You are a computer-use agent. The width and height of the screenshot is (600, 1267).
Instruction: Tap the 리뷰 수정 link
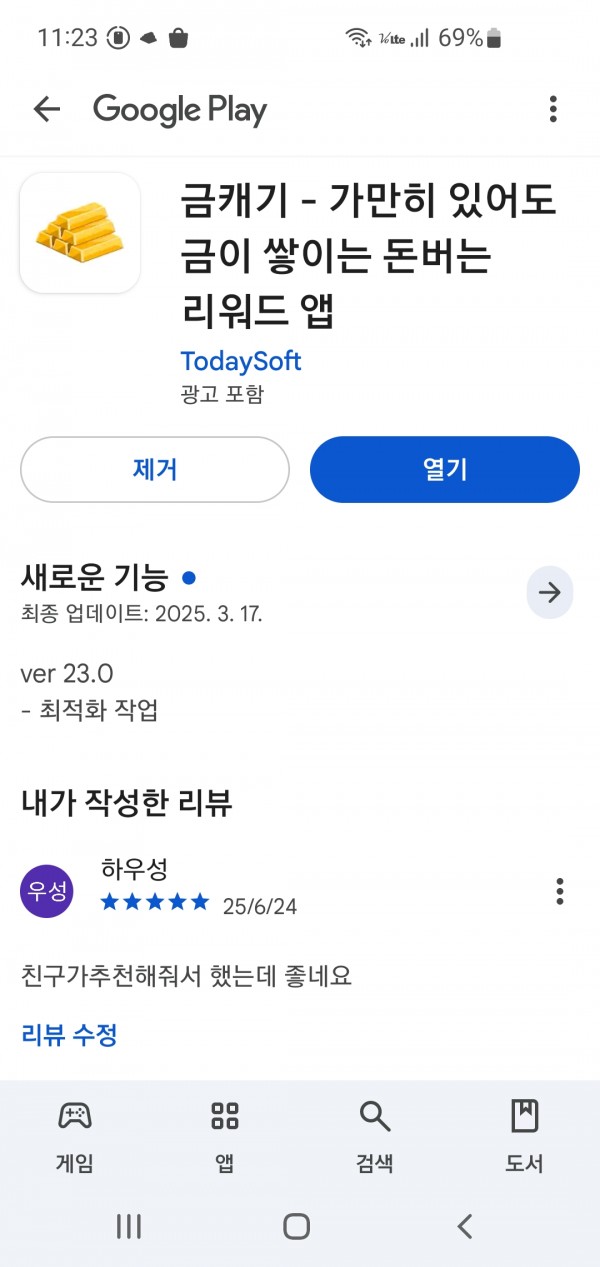[x=69, y=1035]
